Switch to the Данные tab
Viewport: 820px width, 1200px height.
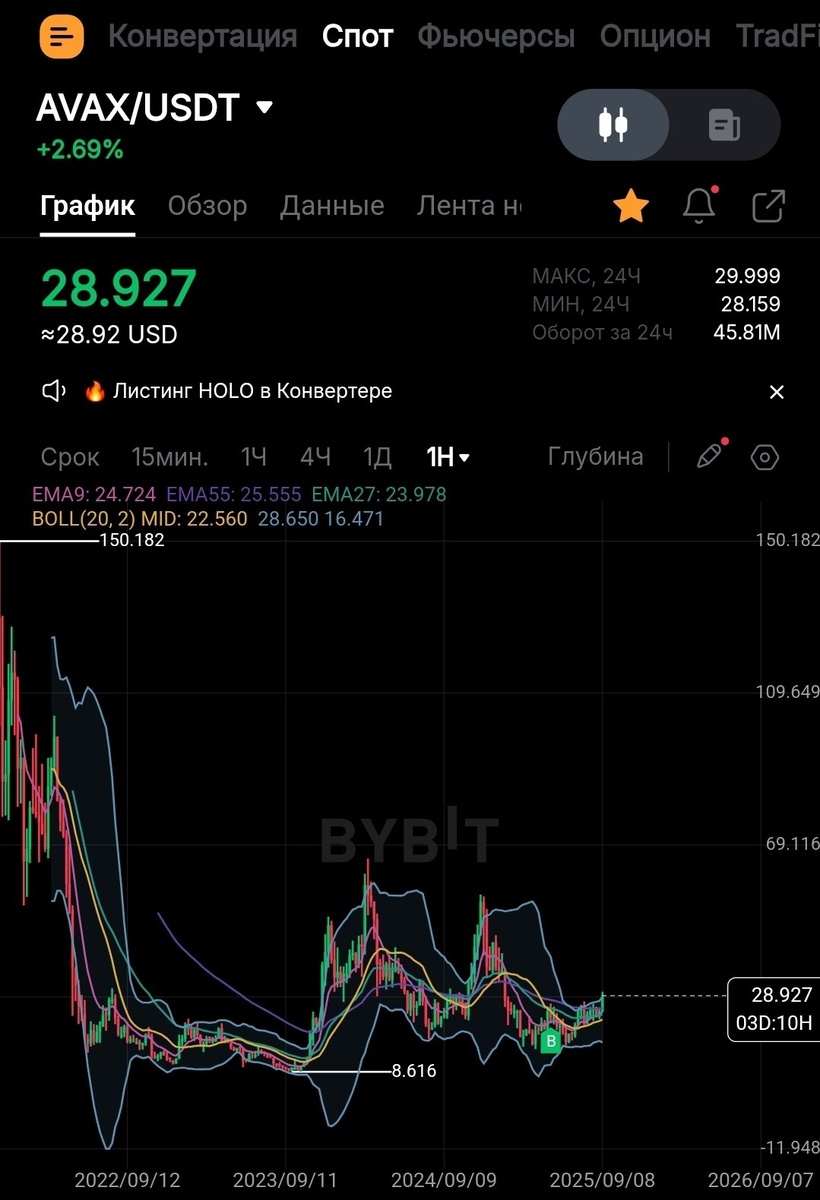[x=332, y=206]
